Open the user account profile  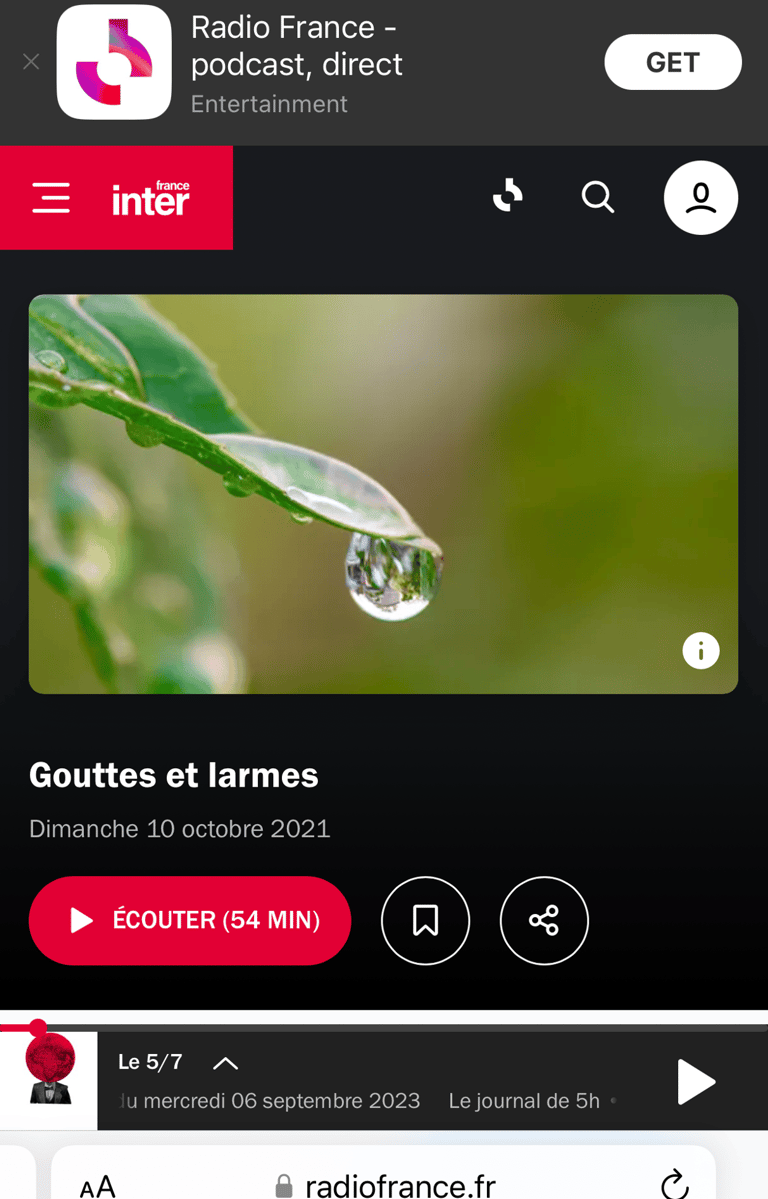[701, 198]
